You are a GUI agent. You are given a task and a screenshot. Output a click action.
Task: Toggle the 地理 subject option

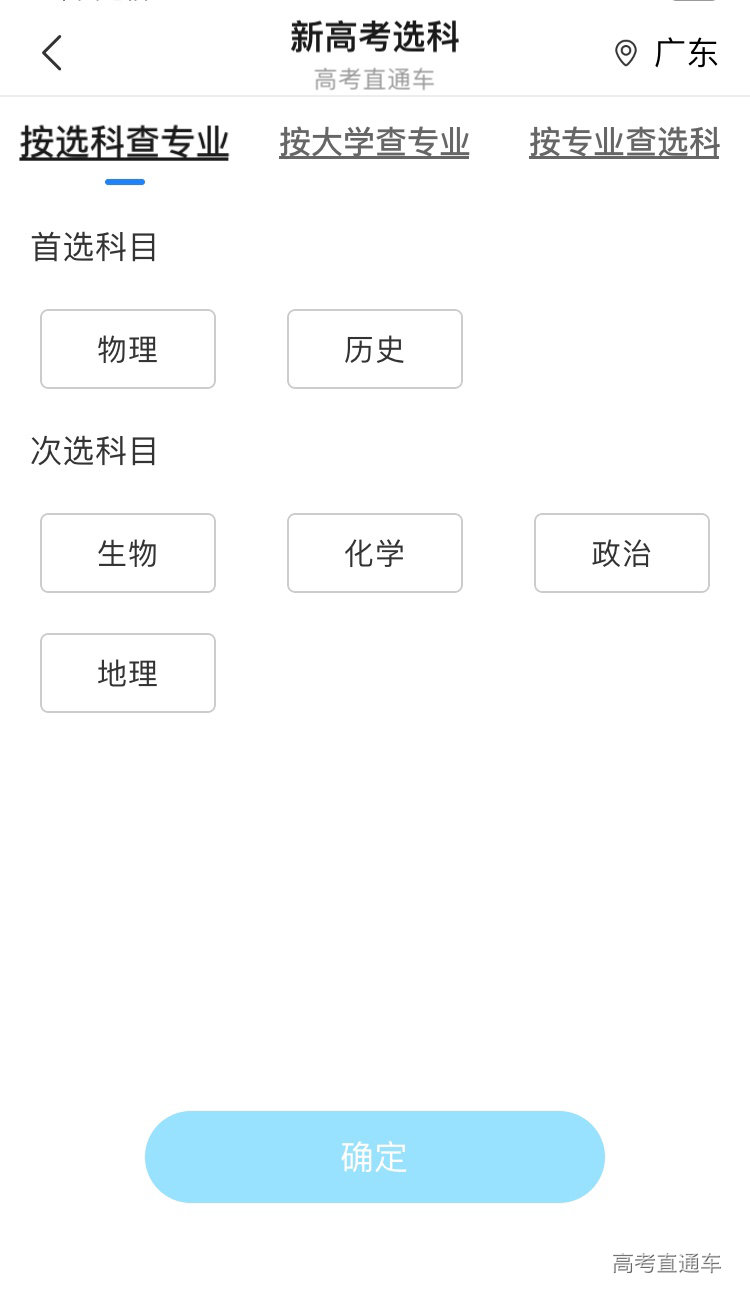[128, 673]
